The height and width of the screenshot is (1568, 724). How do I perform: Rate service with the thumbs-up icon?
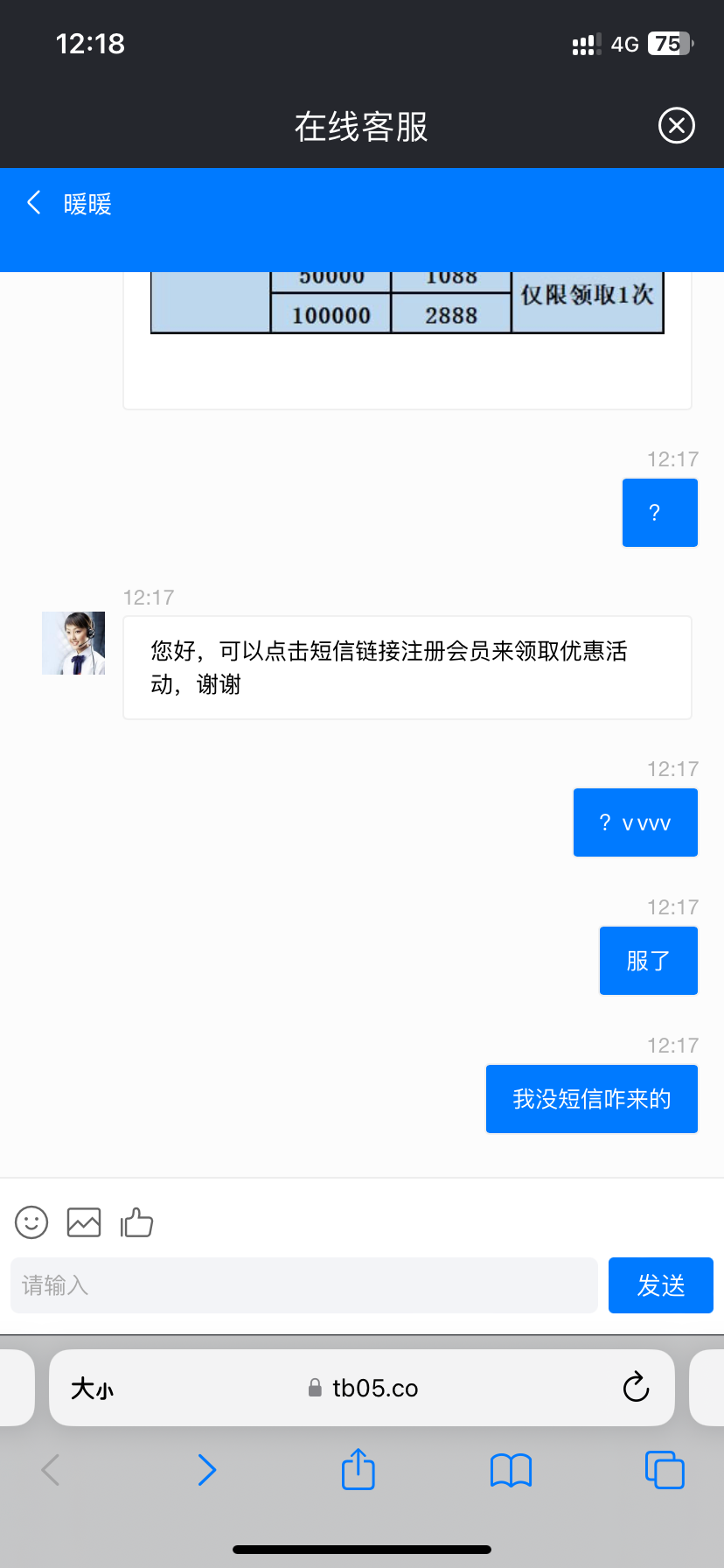136,1222
